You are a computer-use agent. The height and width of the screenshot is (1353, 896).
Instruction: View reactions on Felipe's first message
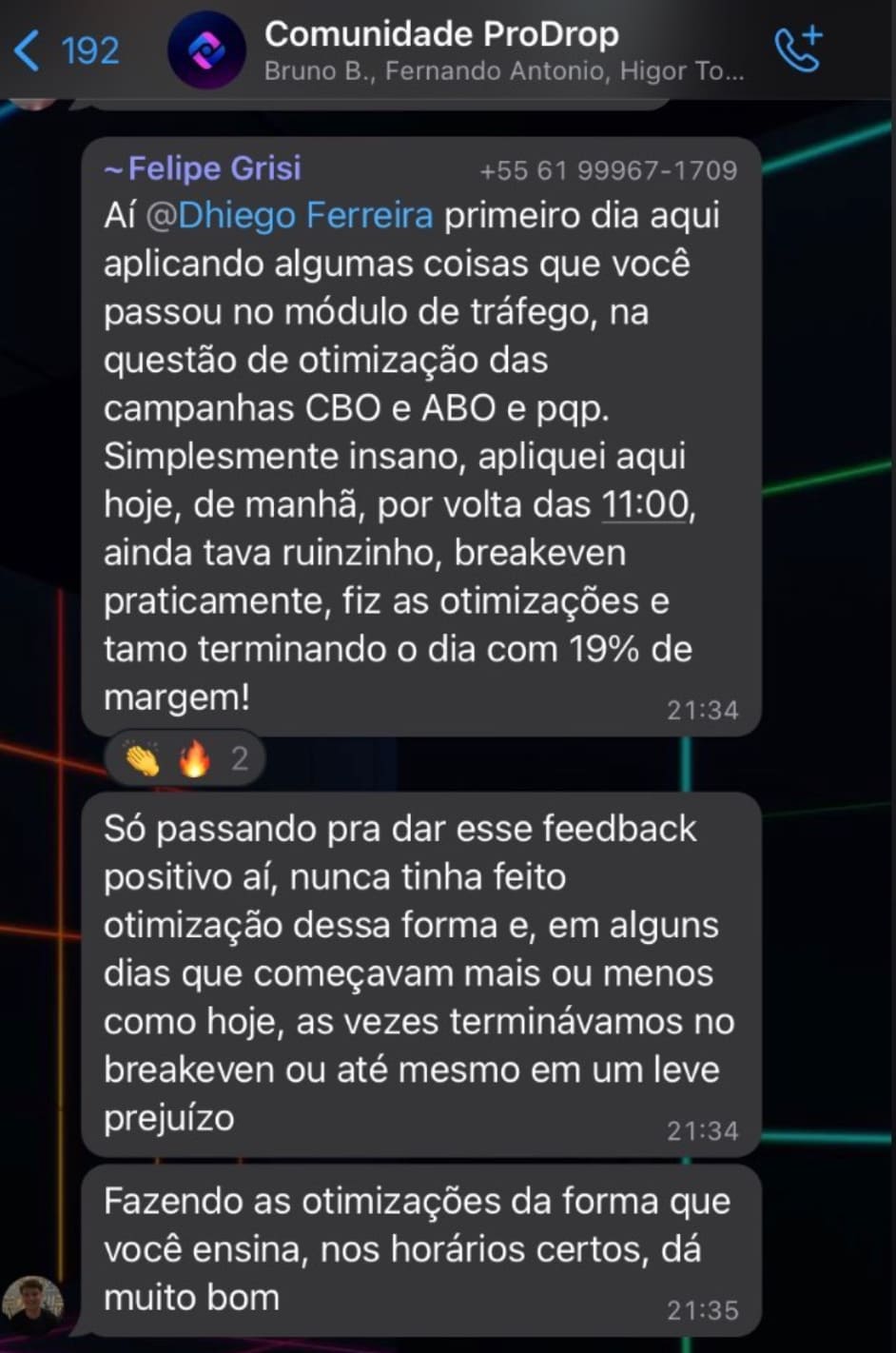point(185,759)
